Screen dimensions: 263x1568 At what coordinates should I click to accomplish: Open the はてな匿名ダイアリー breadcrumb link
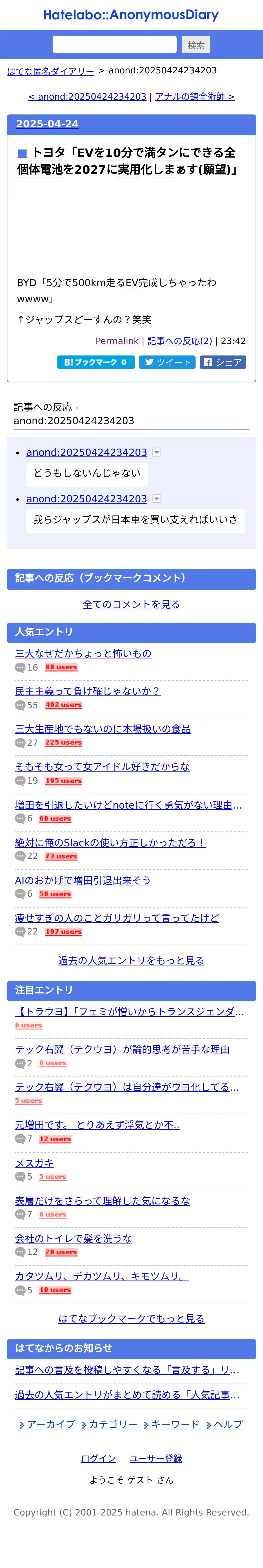[x=51, y=71]
